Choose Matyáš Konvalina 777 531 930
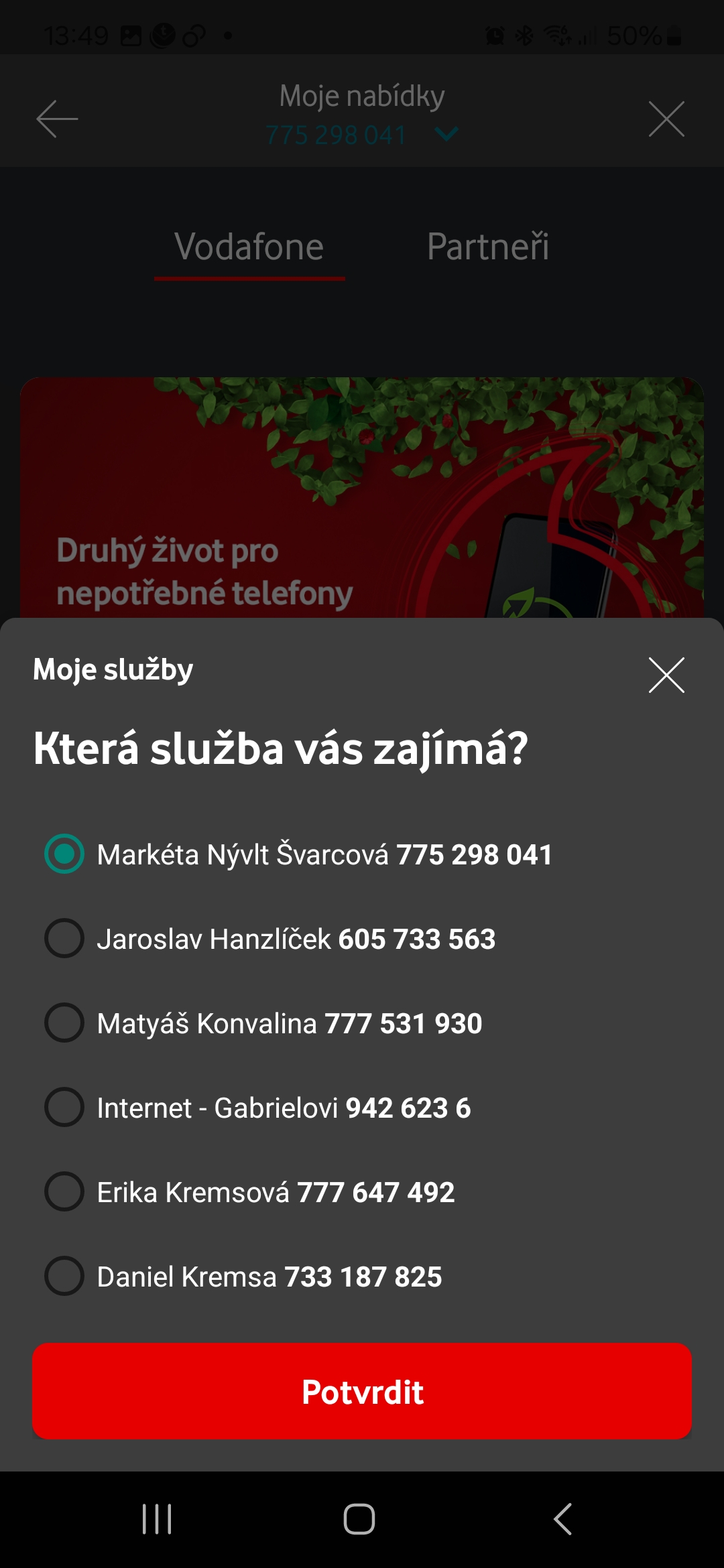724x1568 pixels. coord(64,1023)
